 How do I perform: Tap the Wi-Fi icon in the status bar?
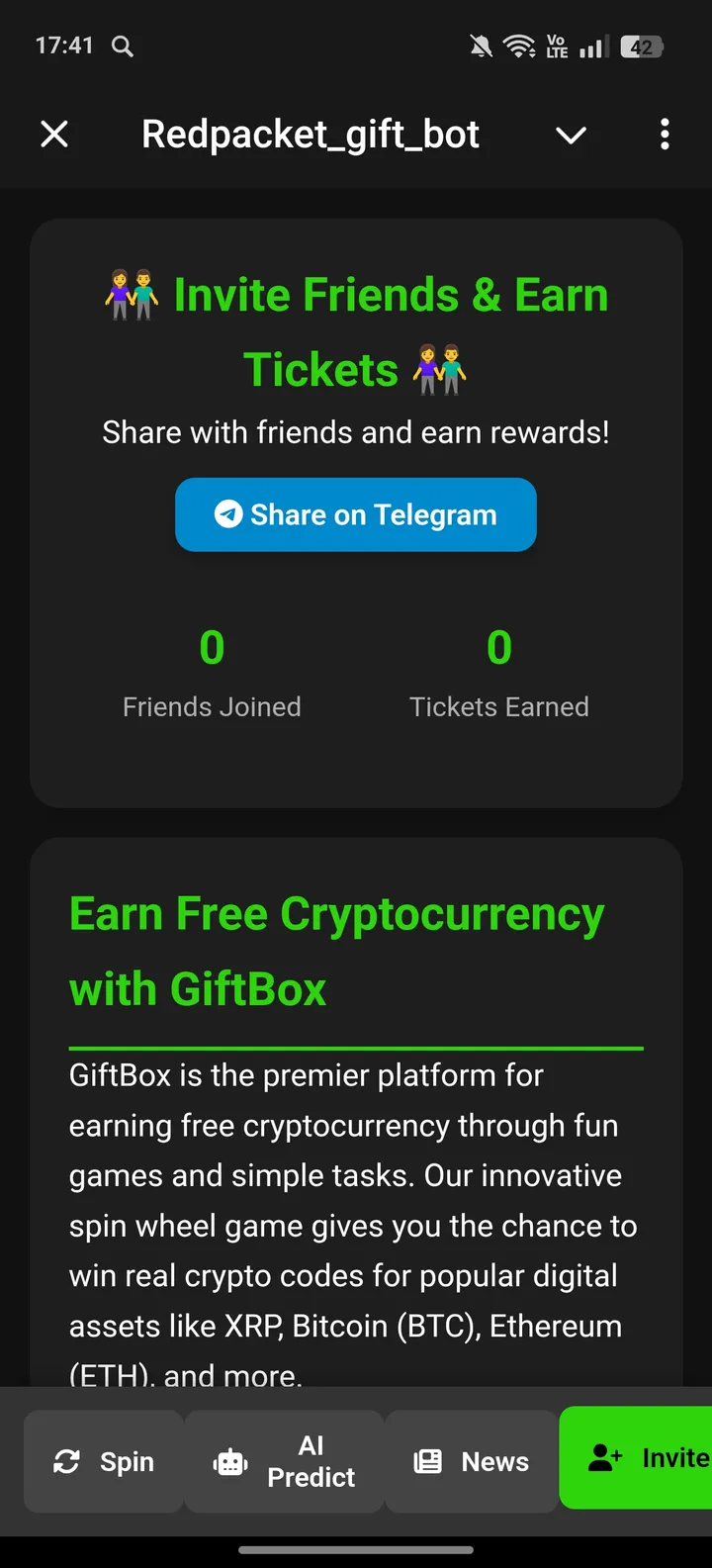[x=516, y=45]
